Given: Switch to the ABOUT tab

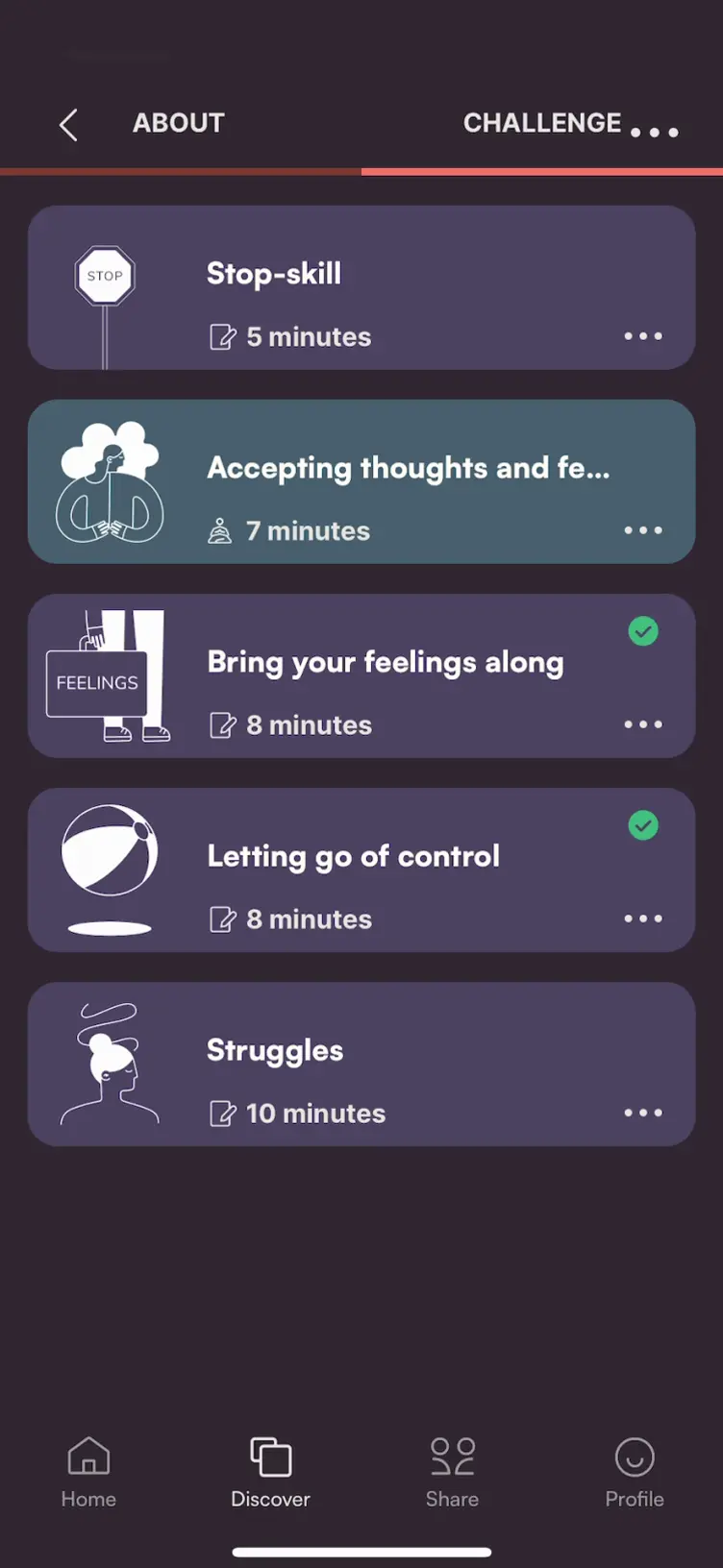Looking at the screenshot, I should (x=179, y=123).
